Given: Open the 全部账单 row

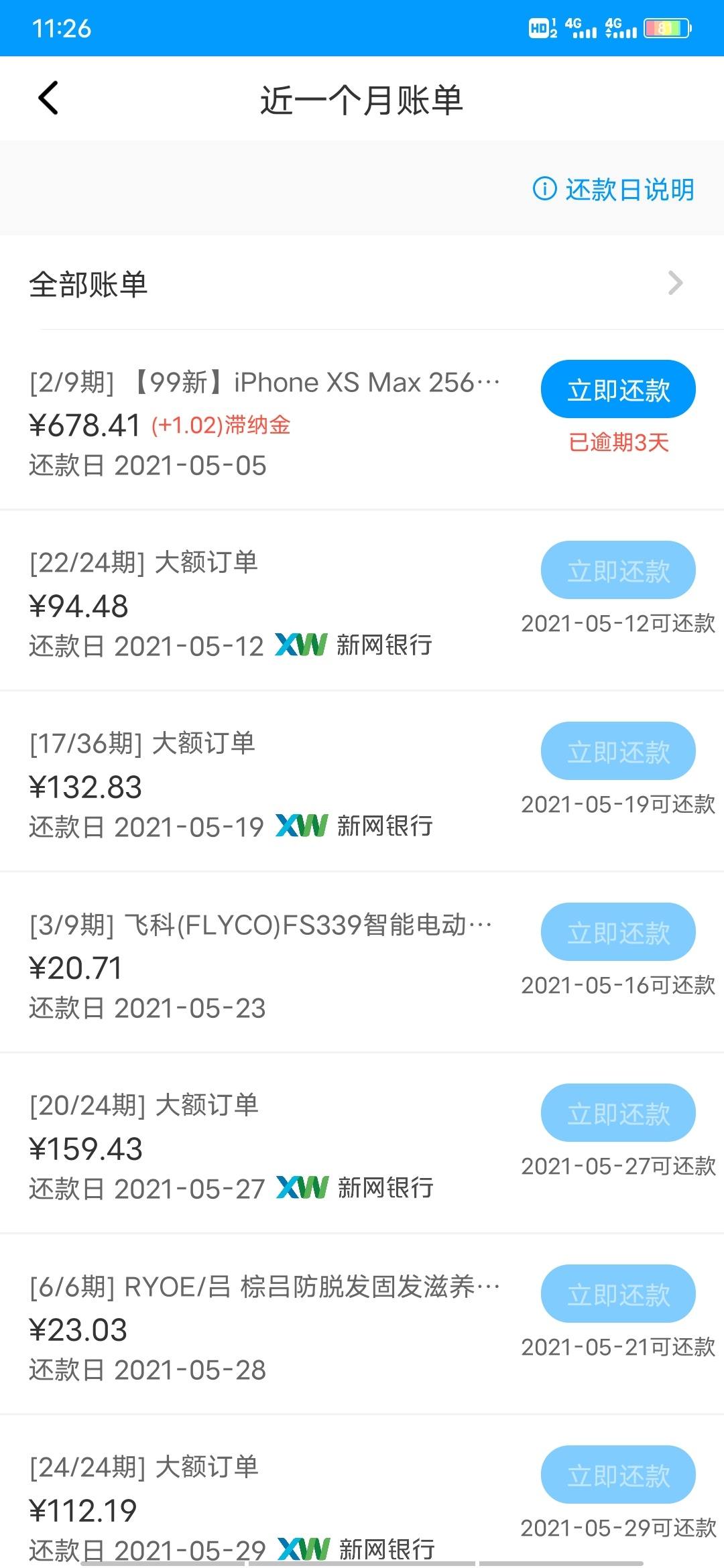Looking at the screenshot, I should tap(362, 284).
